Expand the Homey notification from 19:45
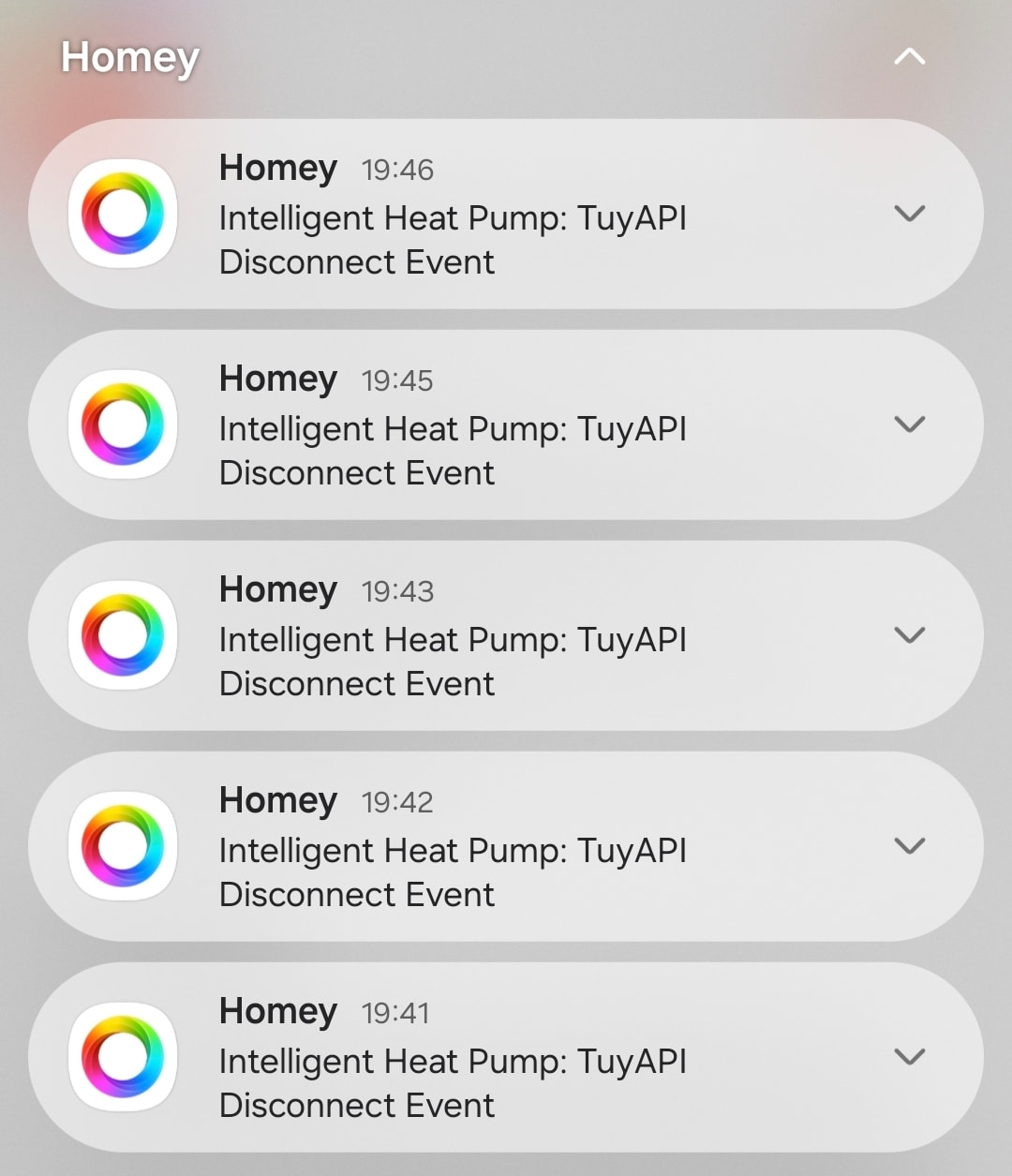This screenshot has width=1012, height=1176. (x=909, y=424)
